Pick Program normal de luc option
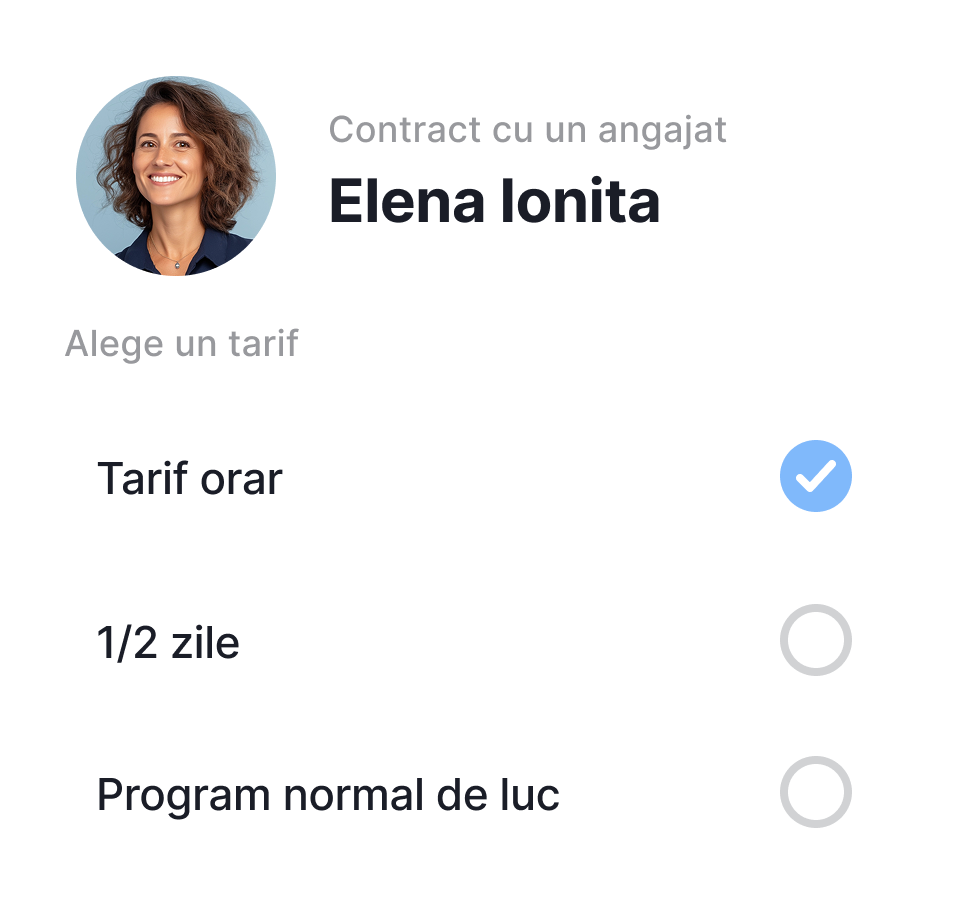The height and width of the screenshot is (924, 960). point(815,792)
